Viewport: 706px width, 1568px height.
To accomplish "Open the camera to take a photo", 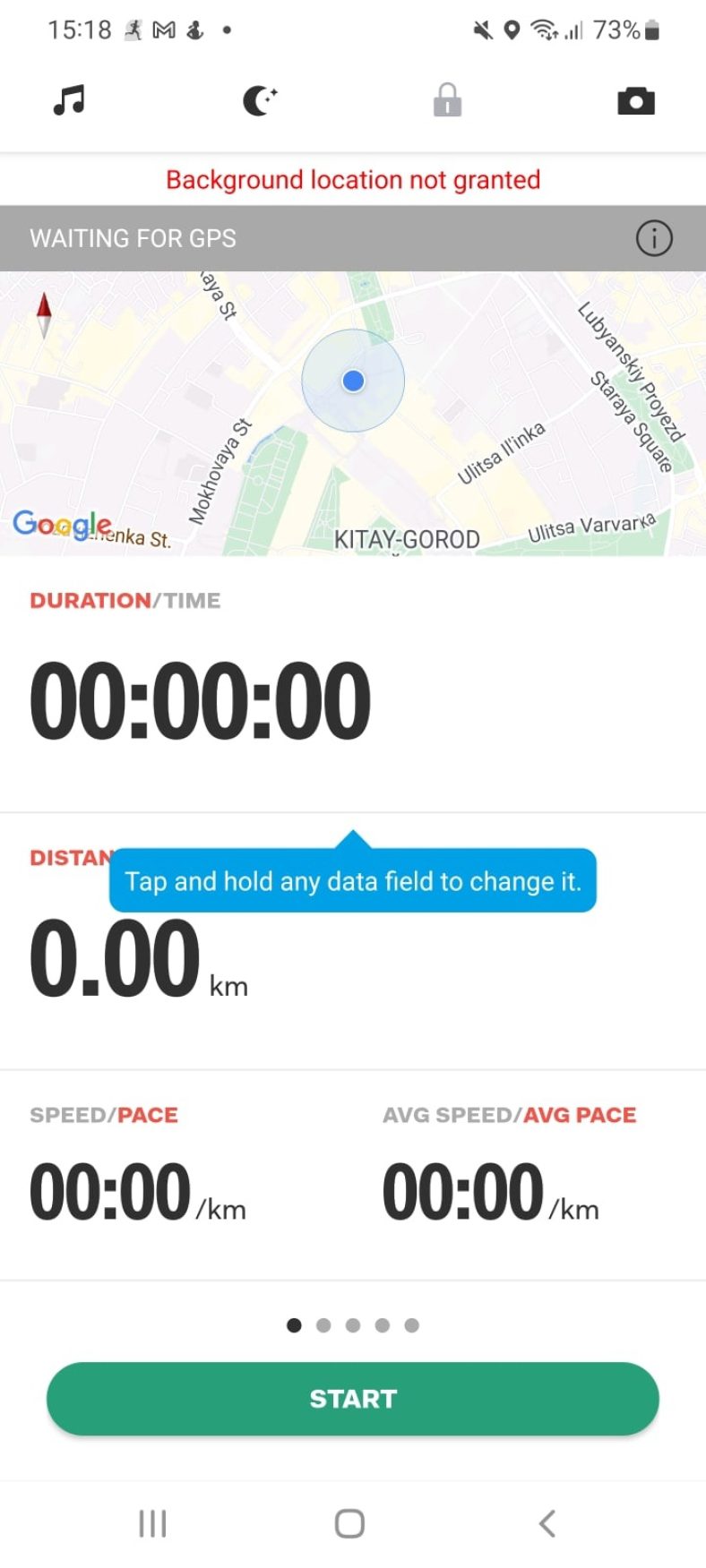I will tap(635, 100).
